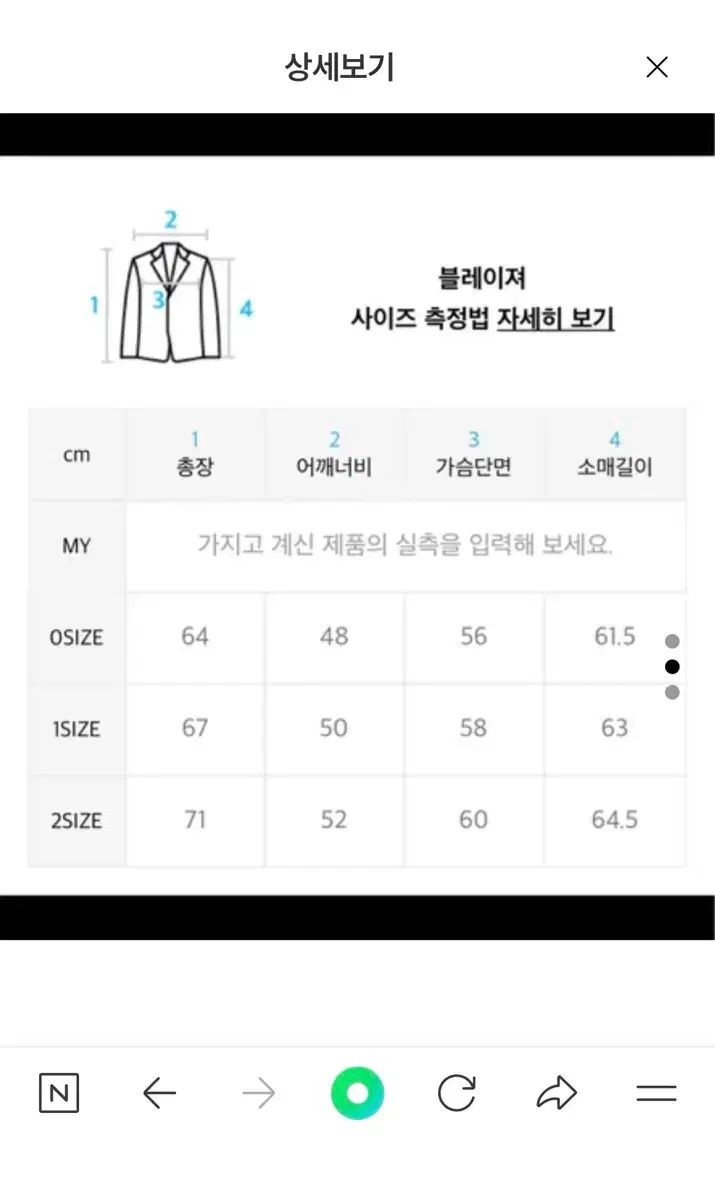Open the 자세히 보기 size measuring guide
Image resolution: width=715 pixels, height=1200 pixels.
click(555, 319)
